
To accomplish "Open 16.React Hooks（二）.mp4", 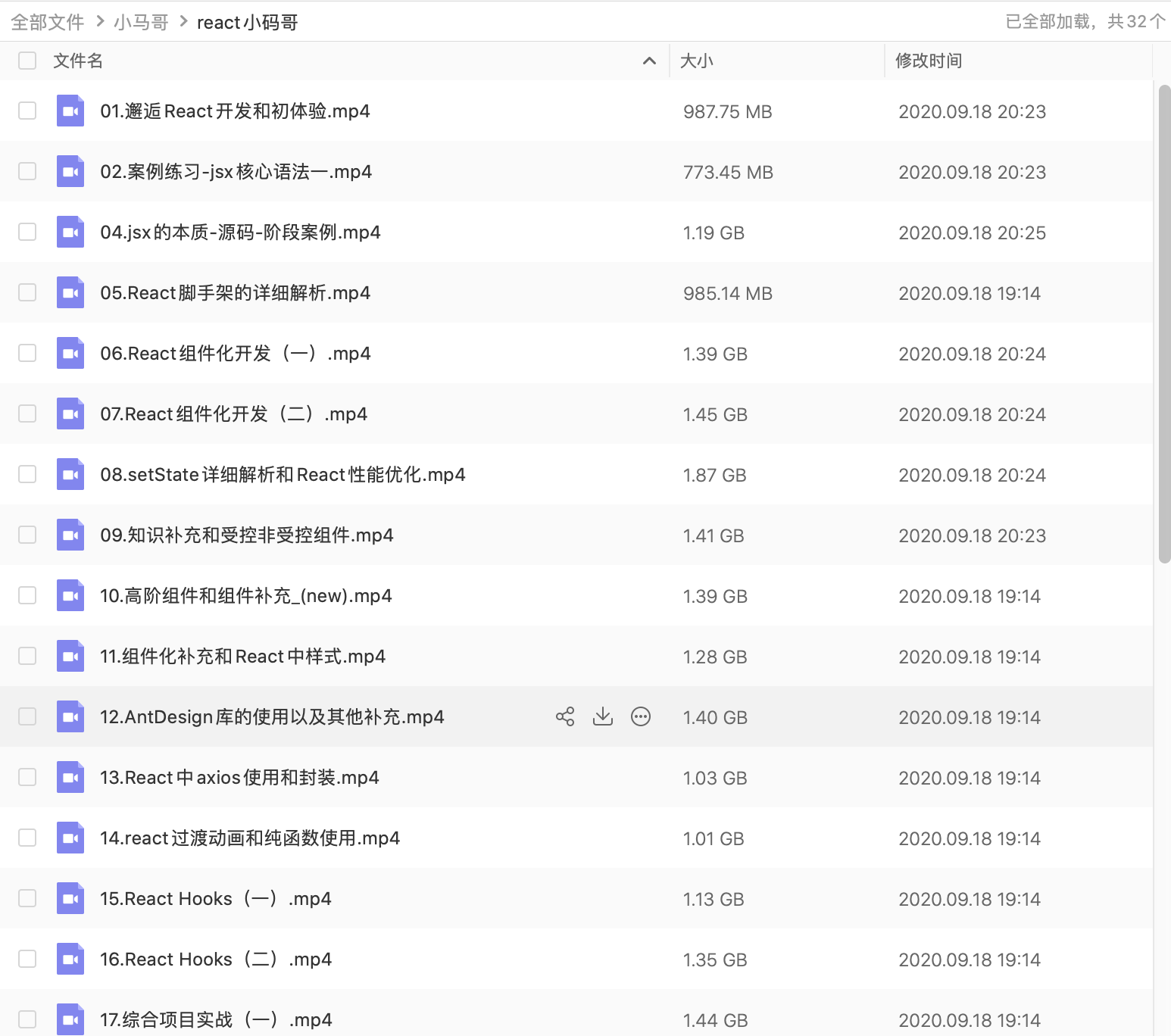I will point(216,960).
